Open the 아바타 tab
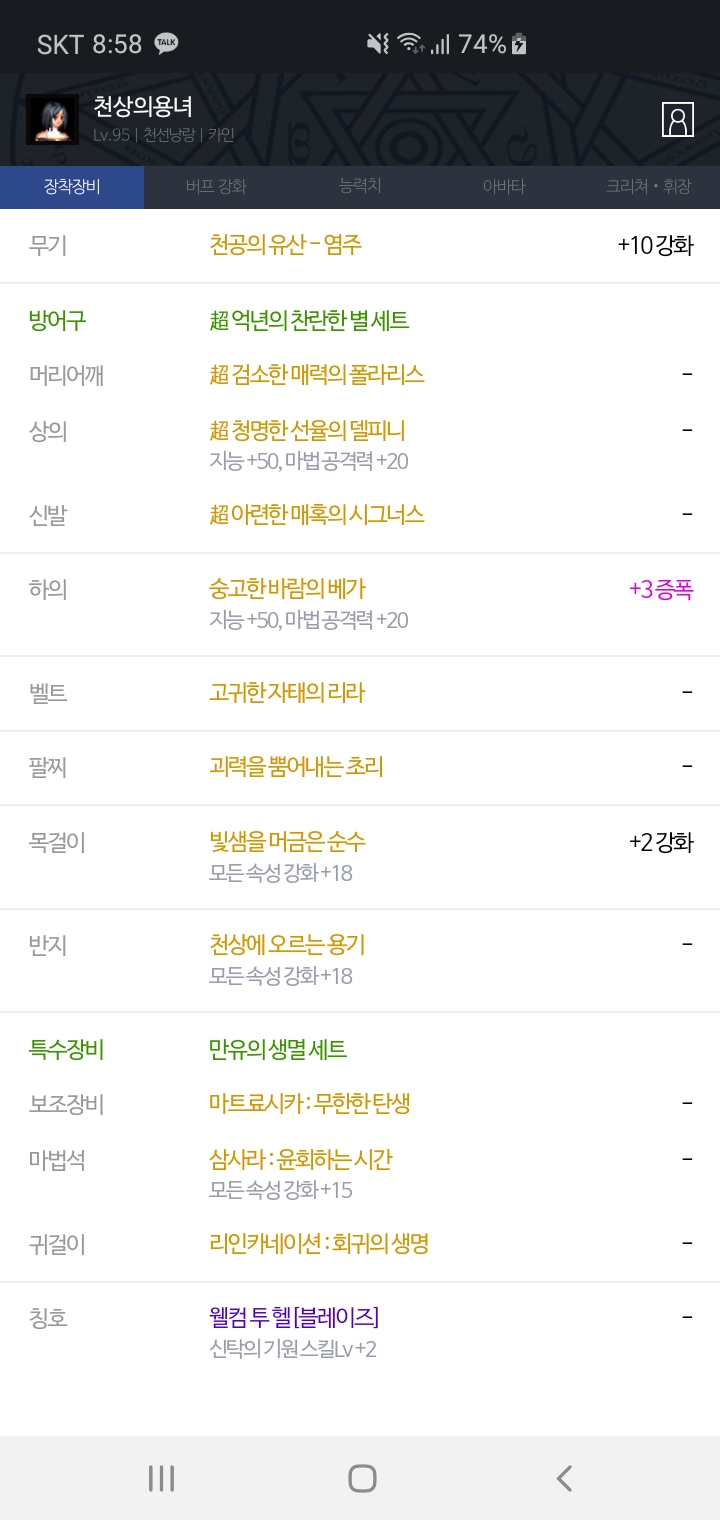The height and width of the screenshot is (1520, 720). [504, 187]
